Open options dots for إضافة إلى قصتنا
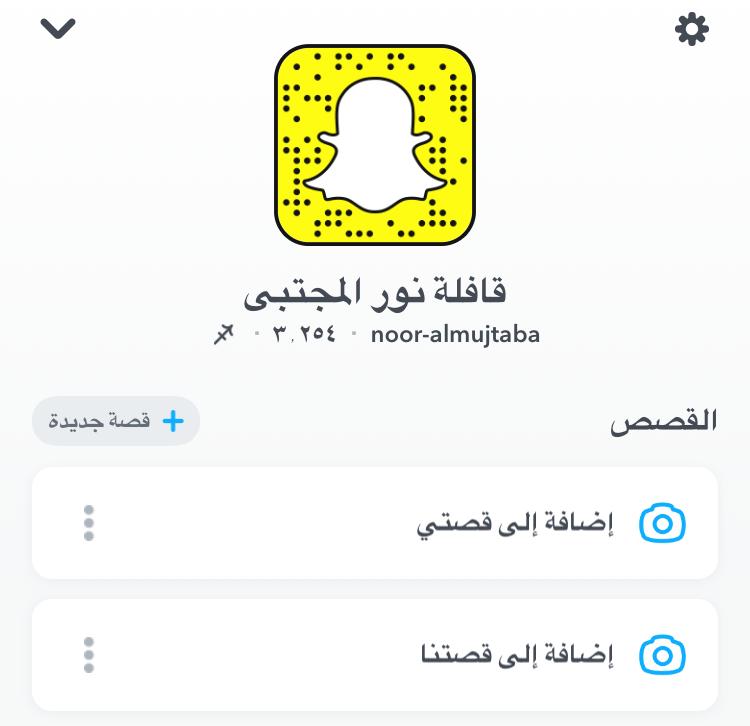This screenshot has height=726, width=750. [x=89, y=655]
